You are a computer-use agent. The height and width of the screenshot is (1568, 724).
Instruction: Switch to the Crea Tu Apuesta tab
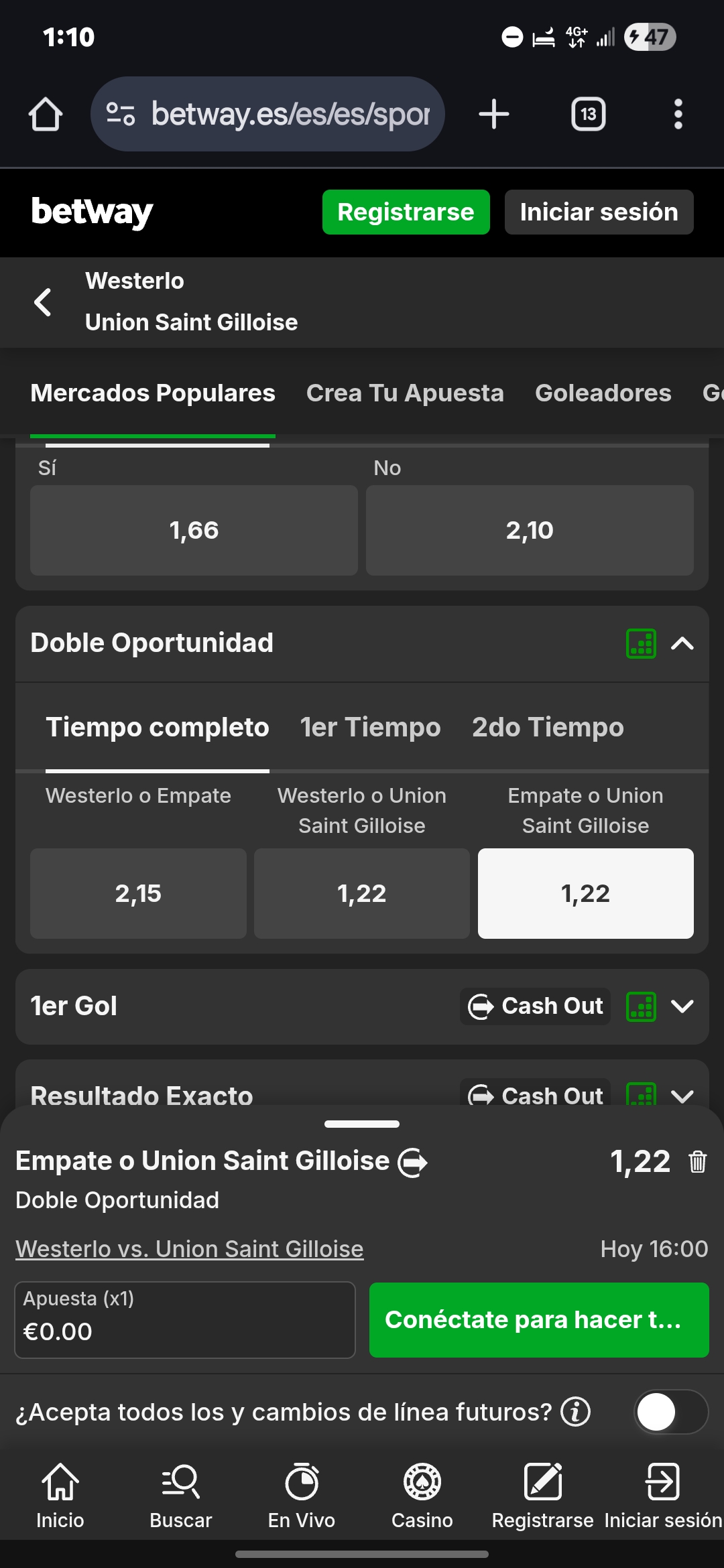coord(405,393)
